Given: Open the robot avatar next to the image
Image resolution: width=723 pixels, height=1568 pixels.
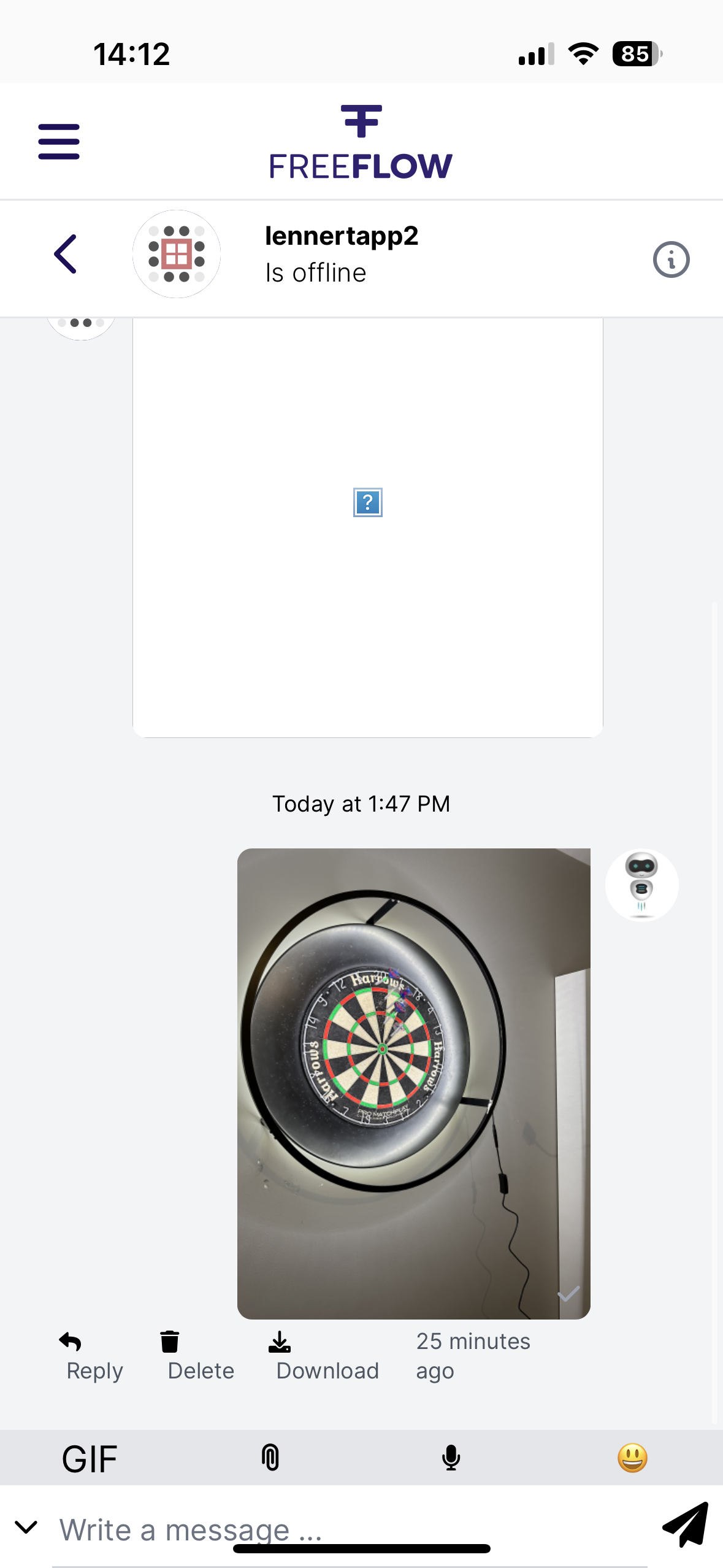Looking at the screenshot, I should coord(641,883).
